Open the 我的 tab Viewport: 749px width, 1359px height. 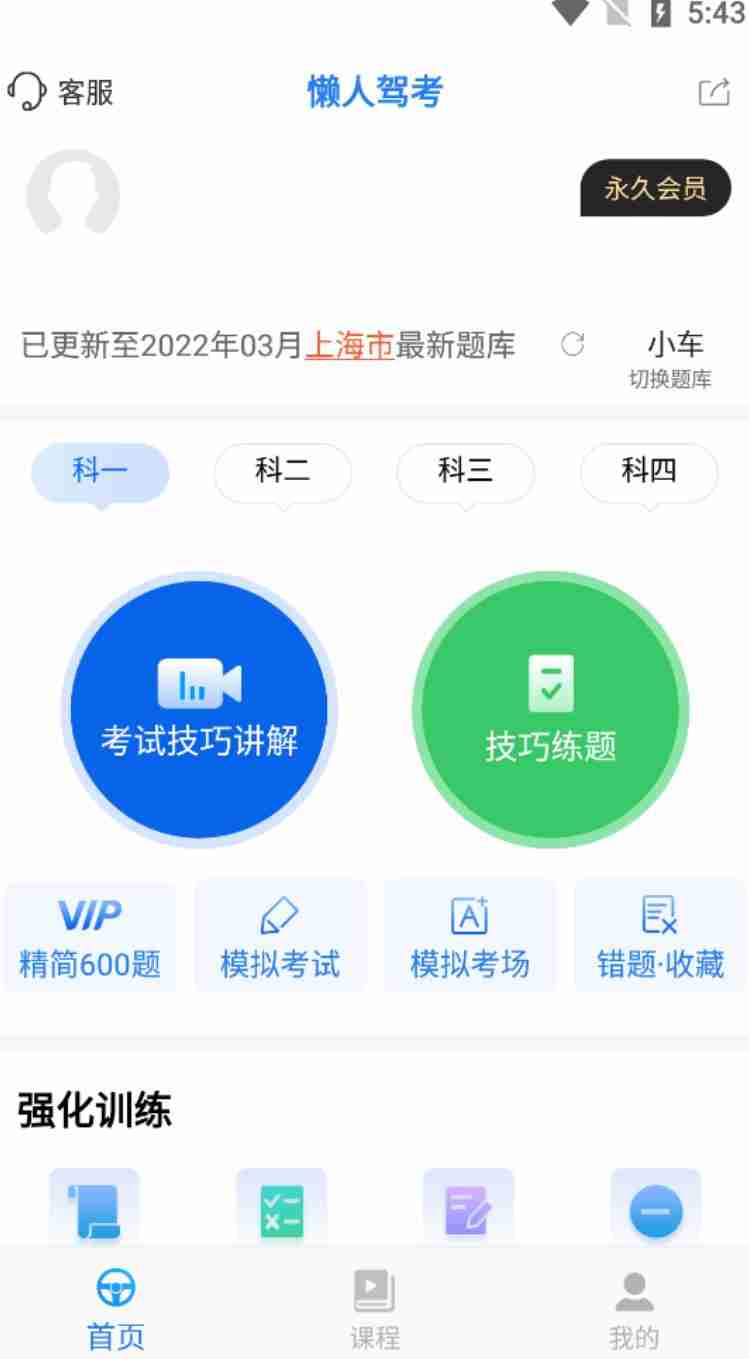634,1309
